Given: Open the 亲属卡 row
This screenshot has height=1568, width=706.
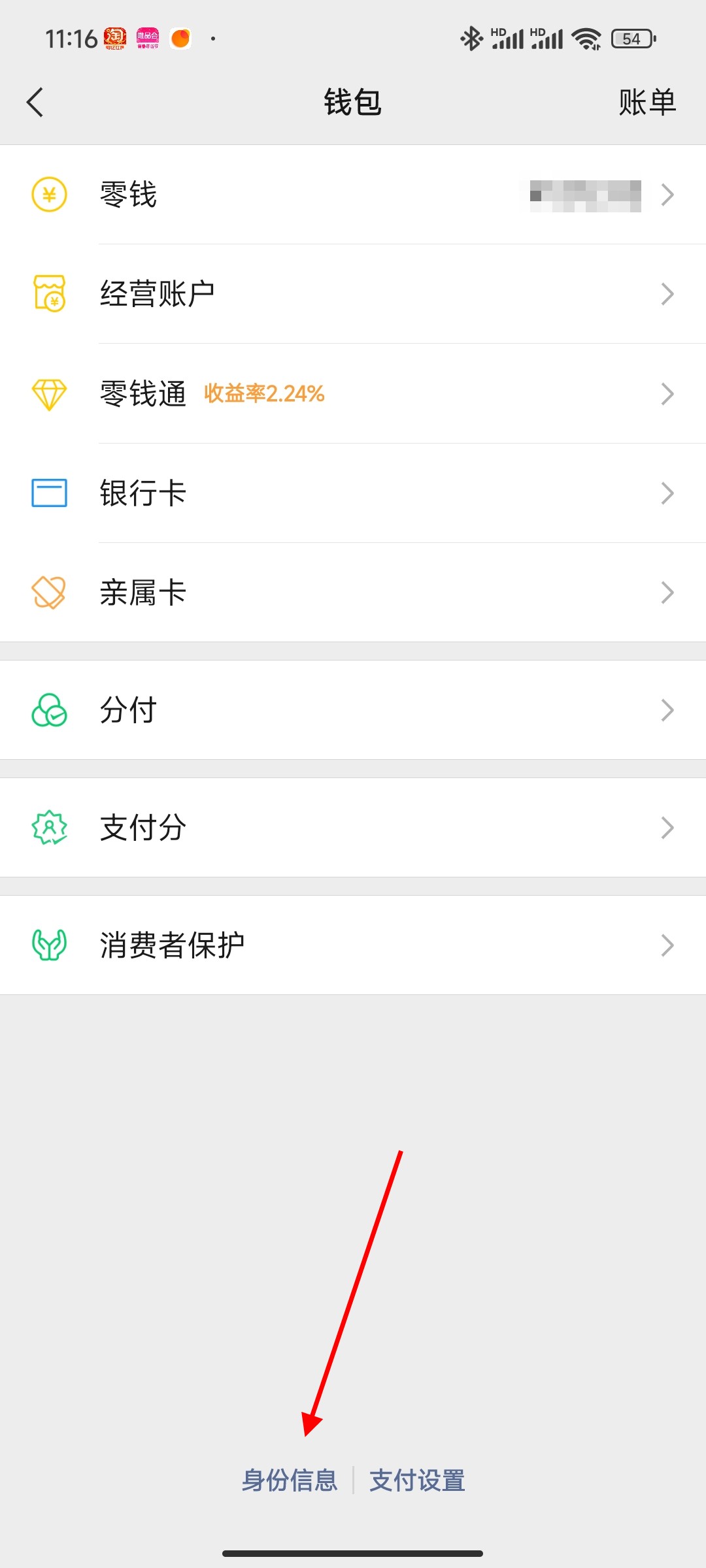Looking at the screenshot, I should pos(353,593).
